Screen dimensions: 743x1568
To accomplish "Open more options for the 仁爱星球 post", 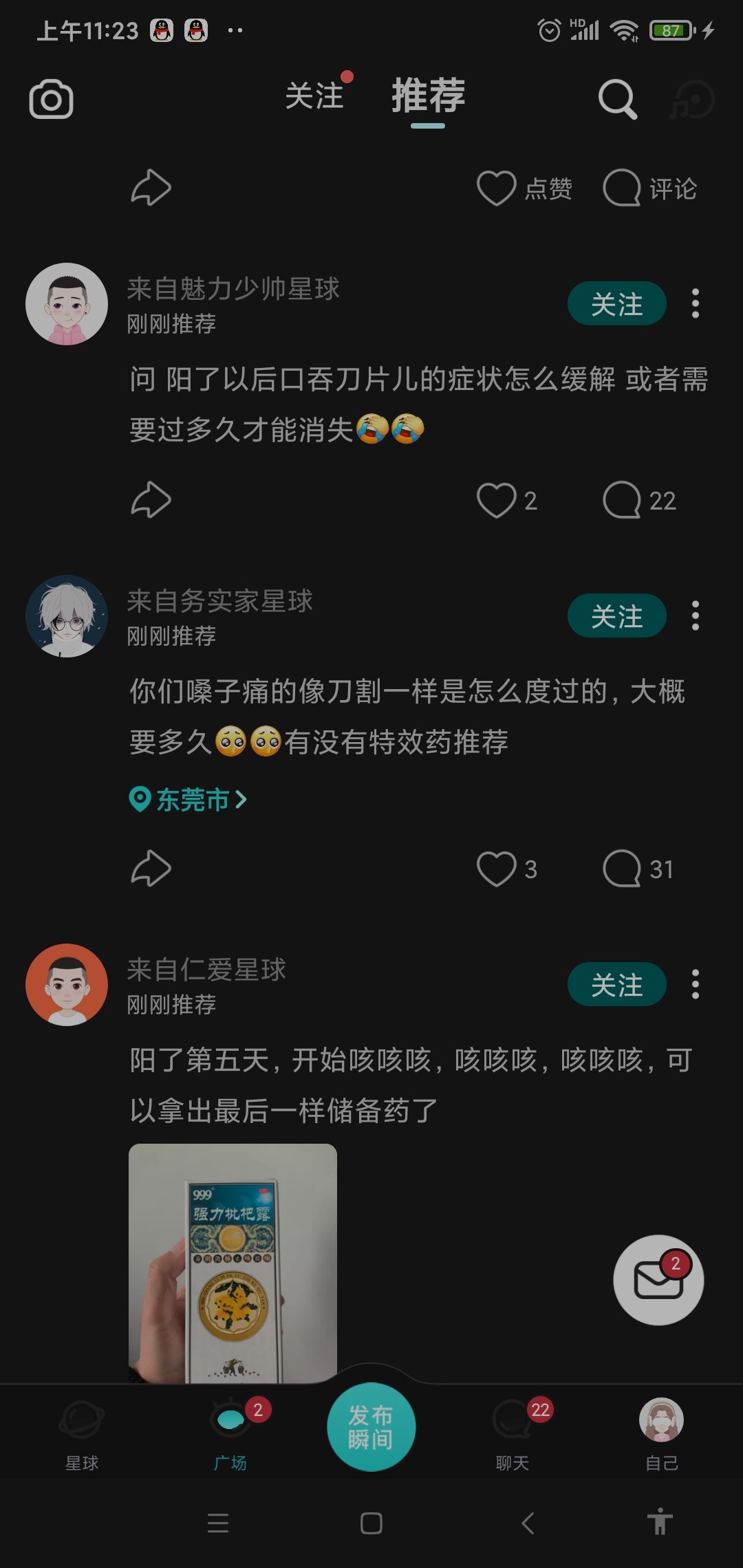I will (x=696, y=984).
